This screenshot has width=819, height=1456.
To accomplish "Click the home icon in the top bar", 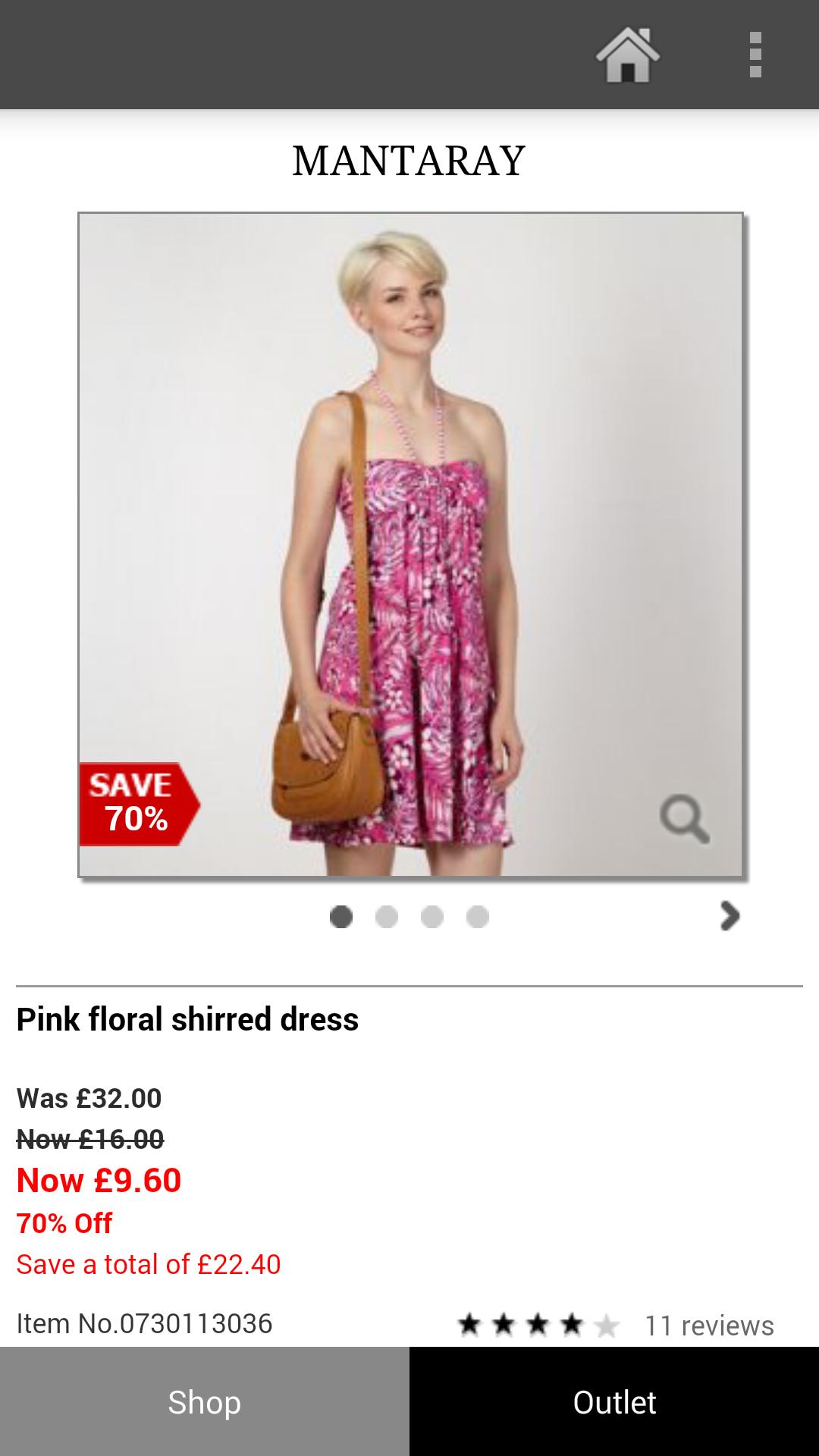I will (x=629, y=55).
